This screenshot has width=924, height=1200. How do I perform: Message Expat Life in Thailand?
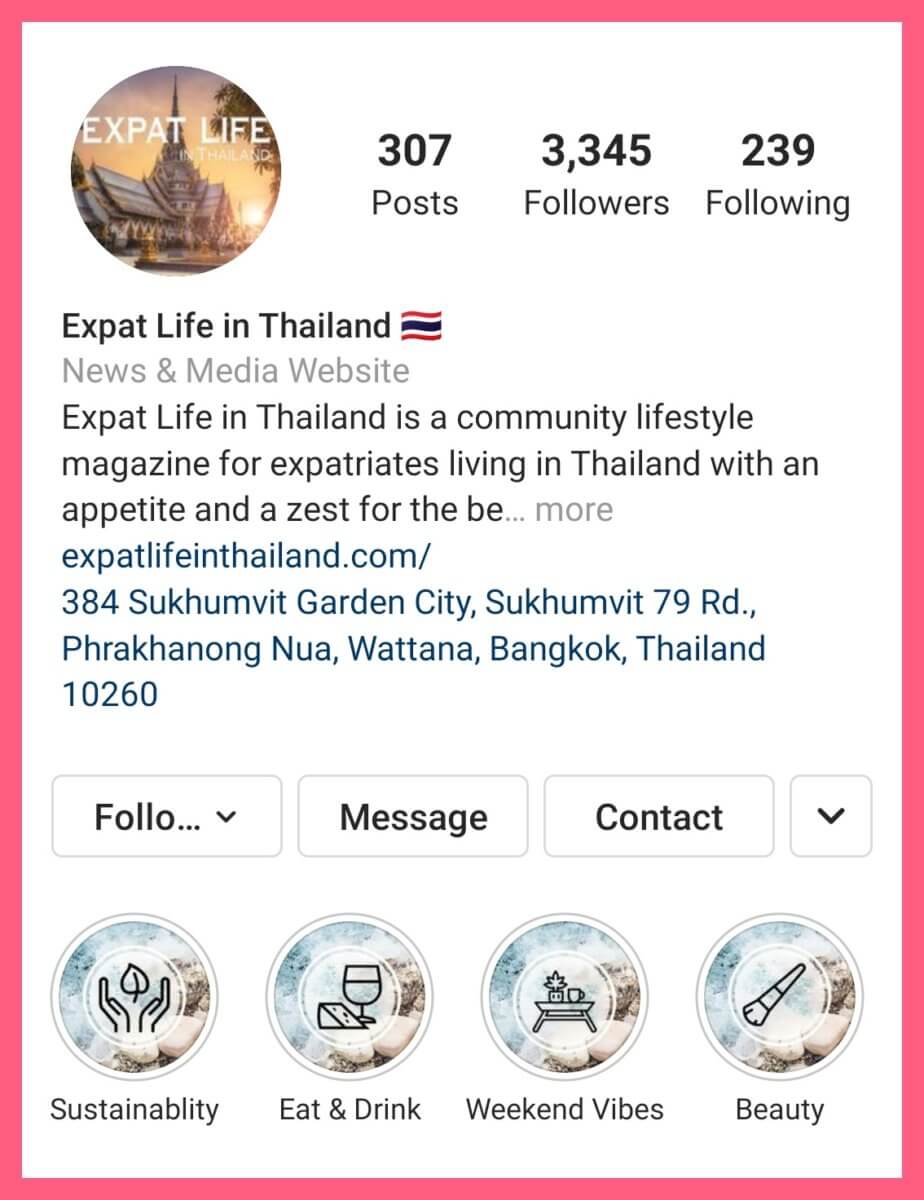(x=413, y=816)
